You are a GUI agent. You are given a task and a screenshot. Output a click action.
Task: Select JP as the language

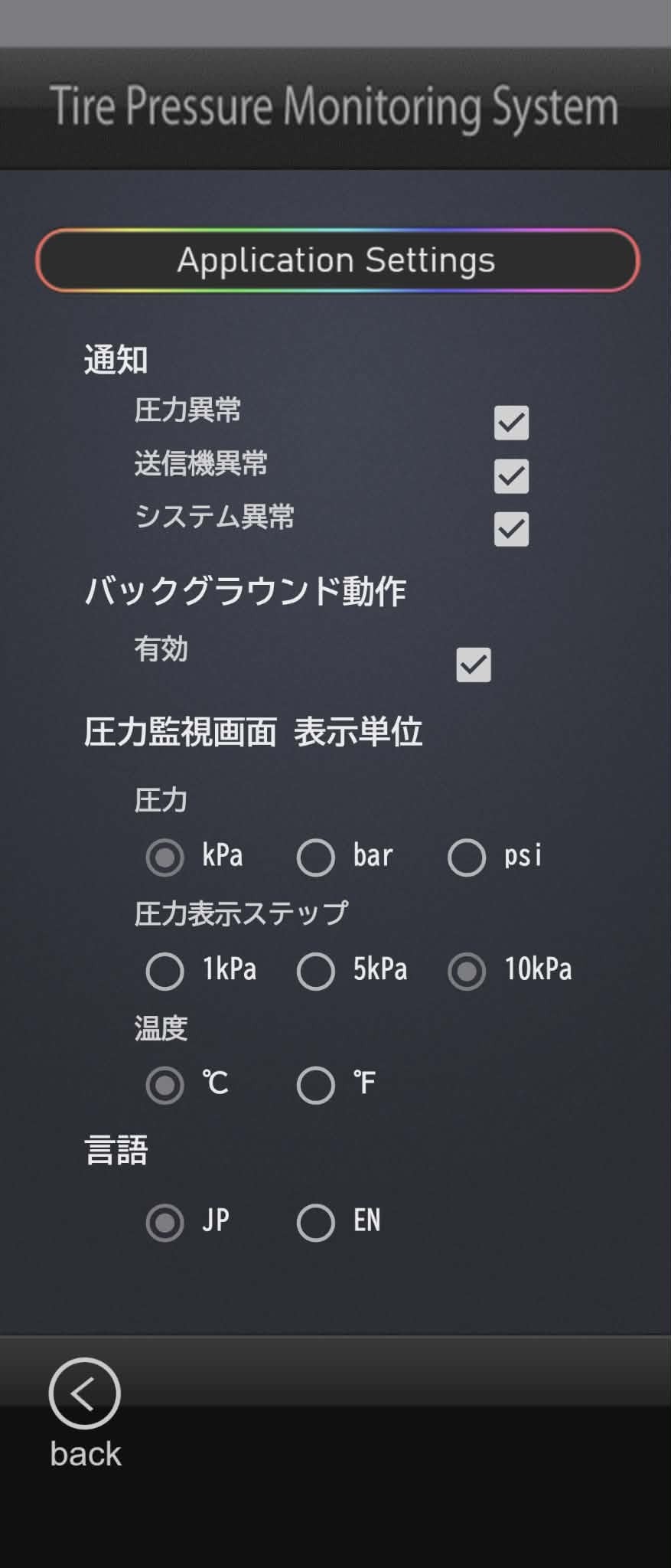click(165, 1222)
